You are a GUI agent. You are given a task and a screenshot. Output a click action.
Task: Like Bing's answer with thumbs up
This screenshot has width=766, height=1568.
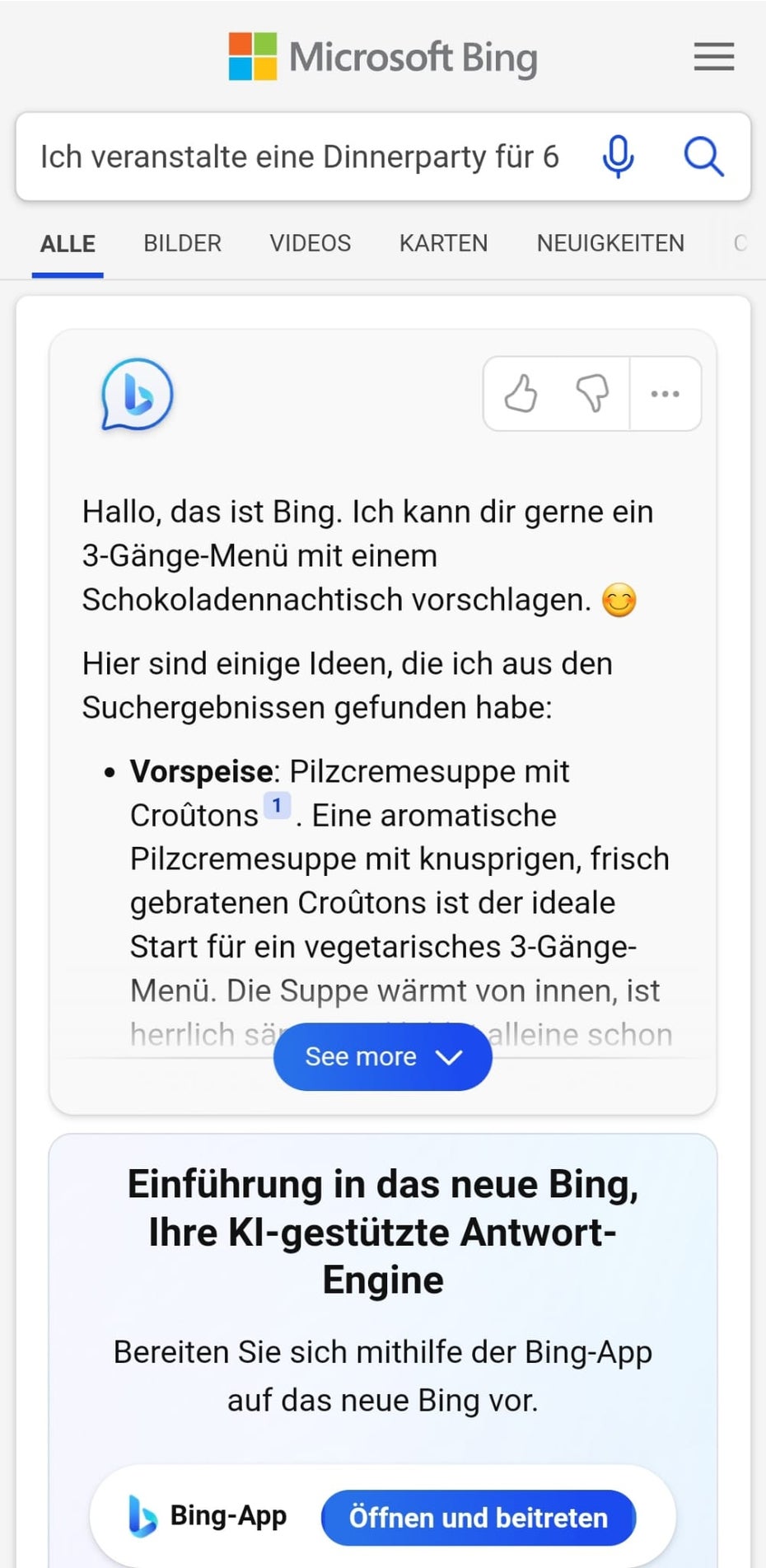(x=521, y=393)
